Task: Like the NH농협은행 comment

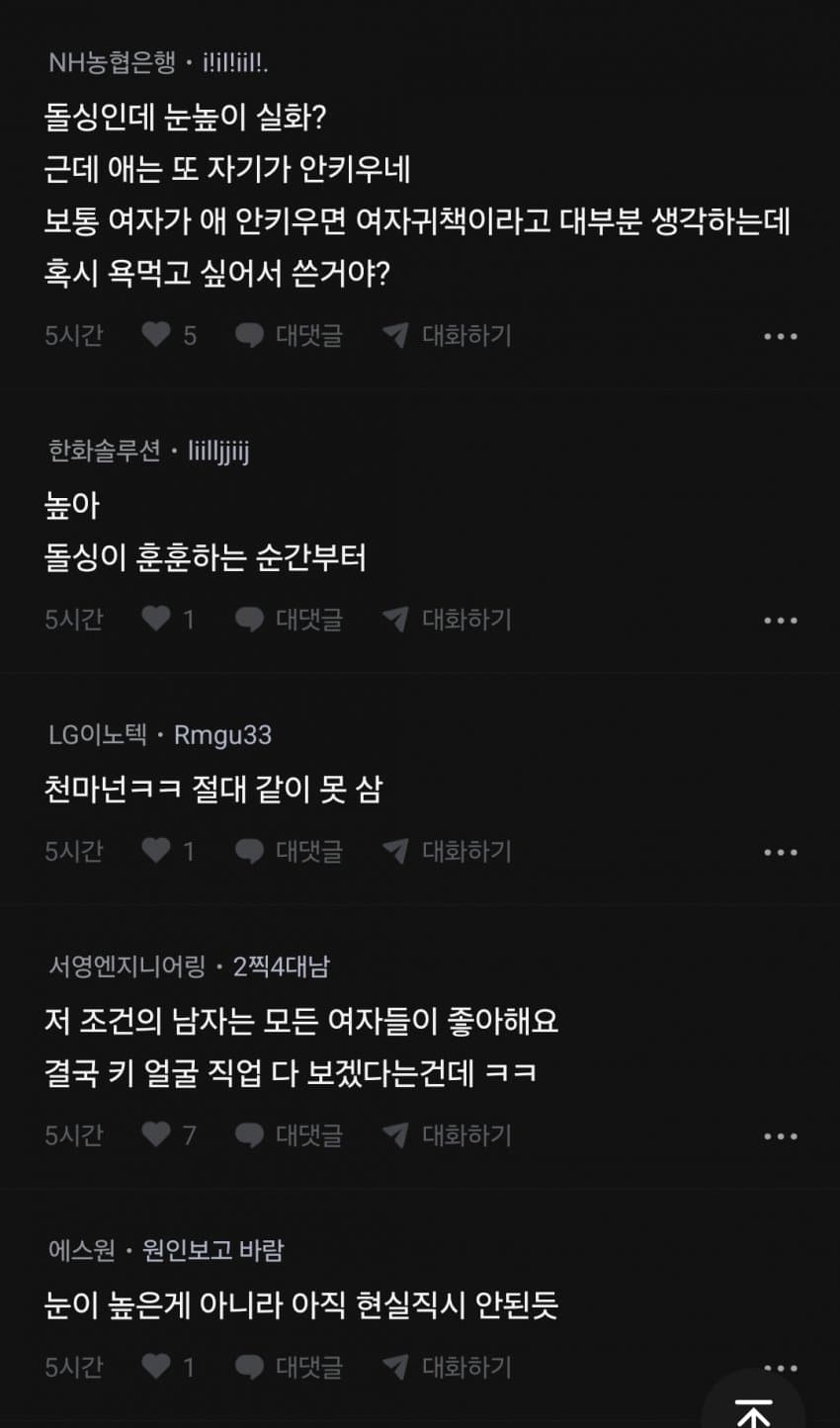Action: 157,335
